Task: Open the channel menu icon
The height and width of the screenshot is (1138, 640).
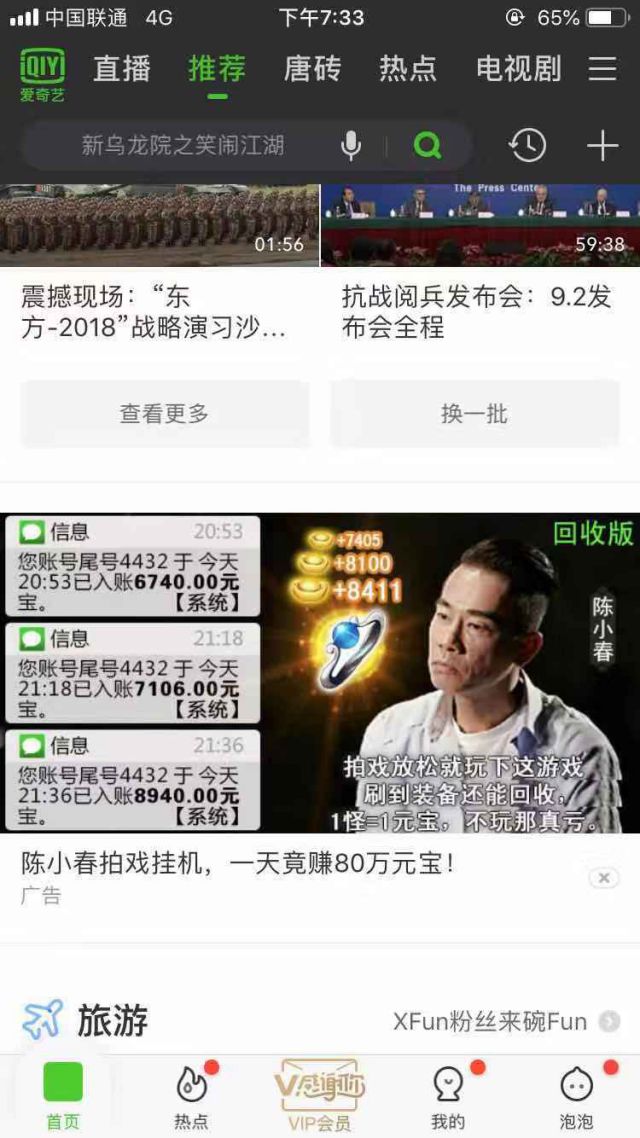Action: click(602, 69)
